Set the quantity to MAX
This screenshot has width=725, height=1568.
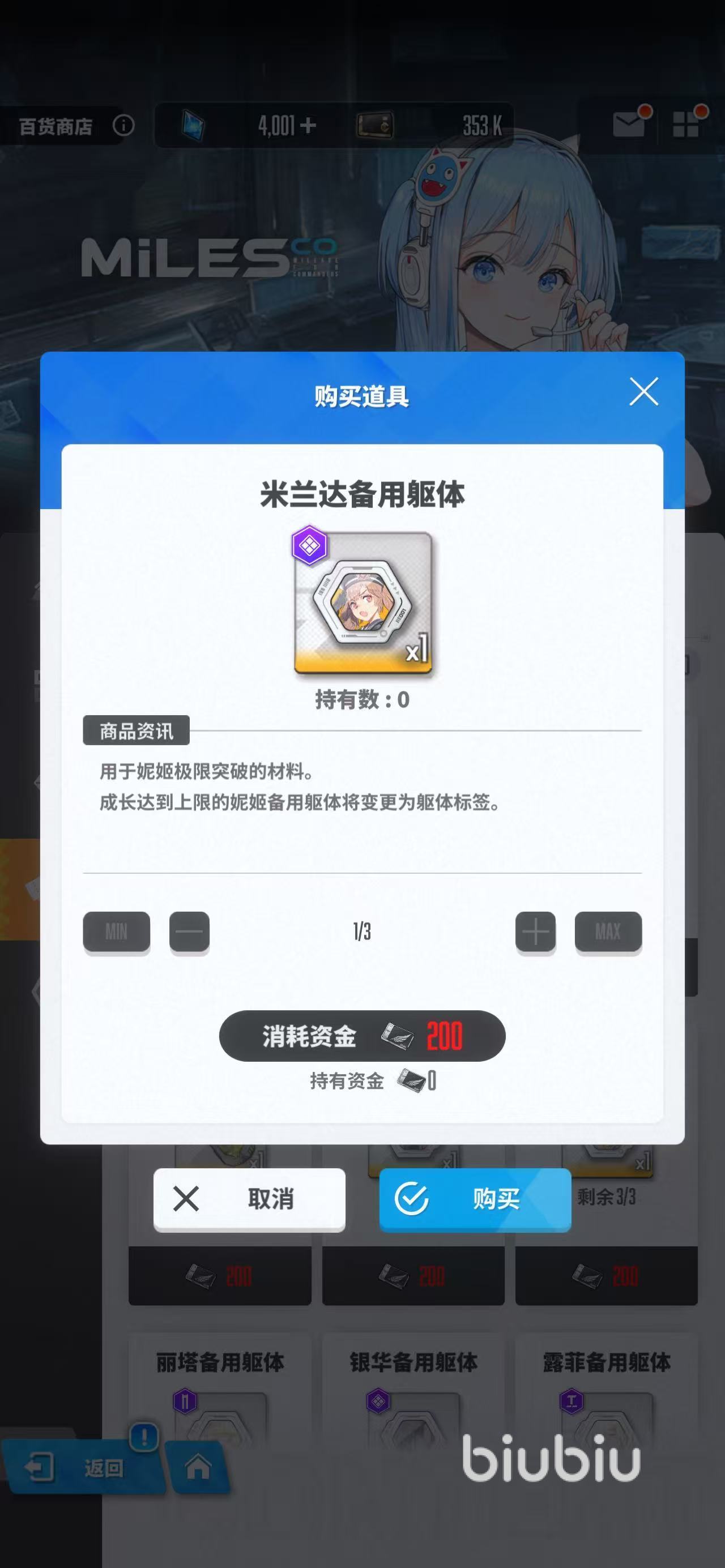click(608, 931)
